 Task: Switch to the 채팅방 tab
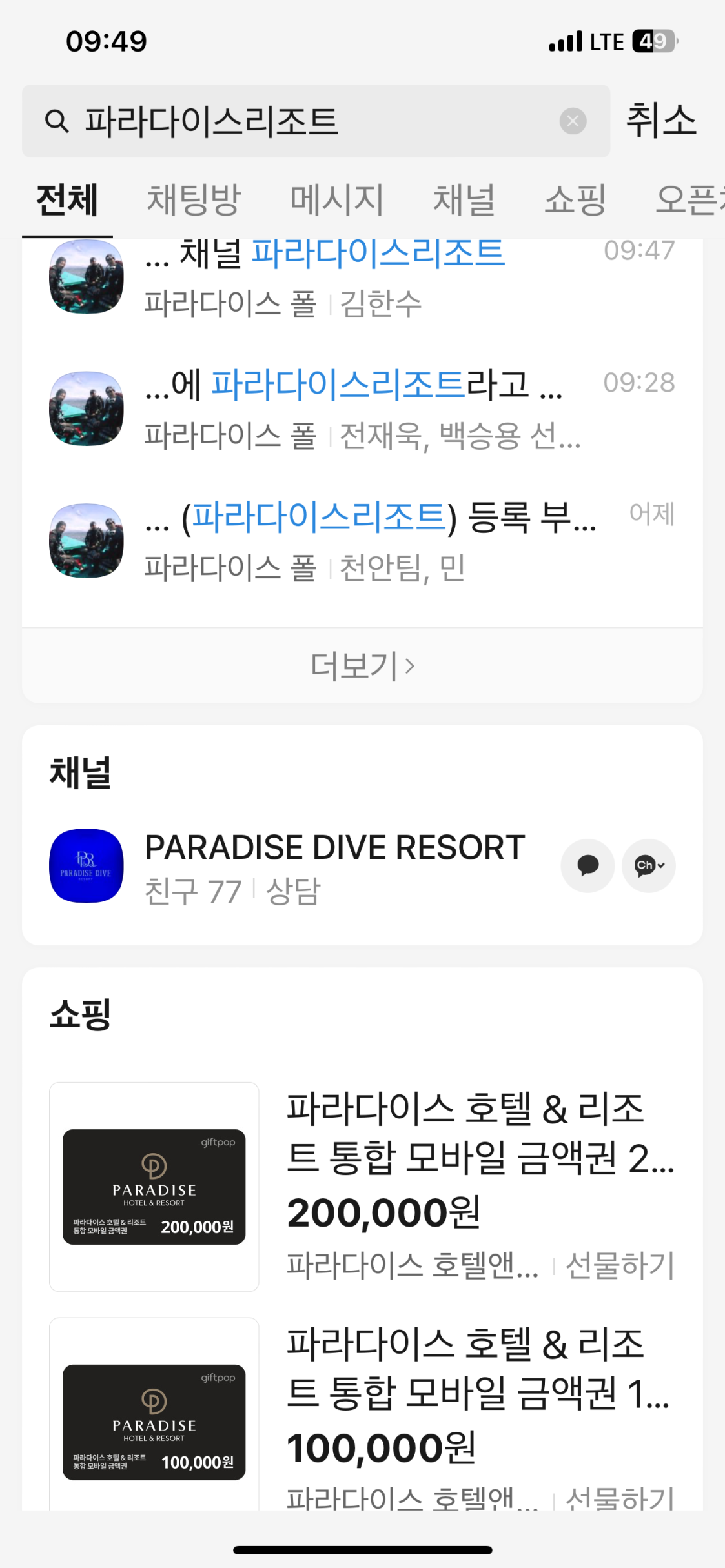coord(194,199)
